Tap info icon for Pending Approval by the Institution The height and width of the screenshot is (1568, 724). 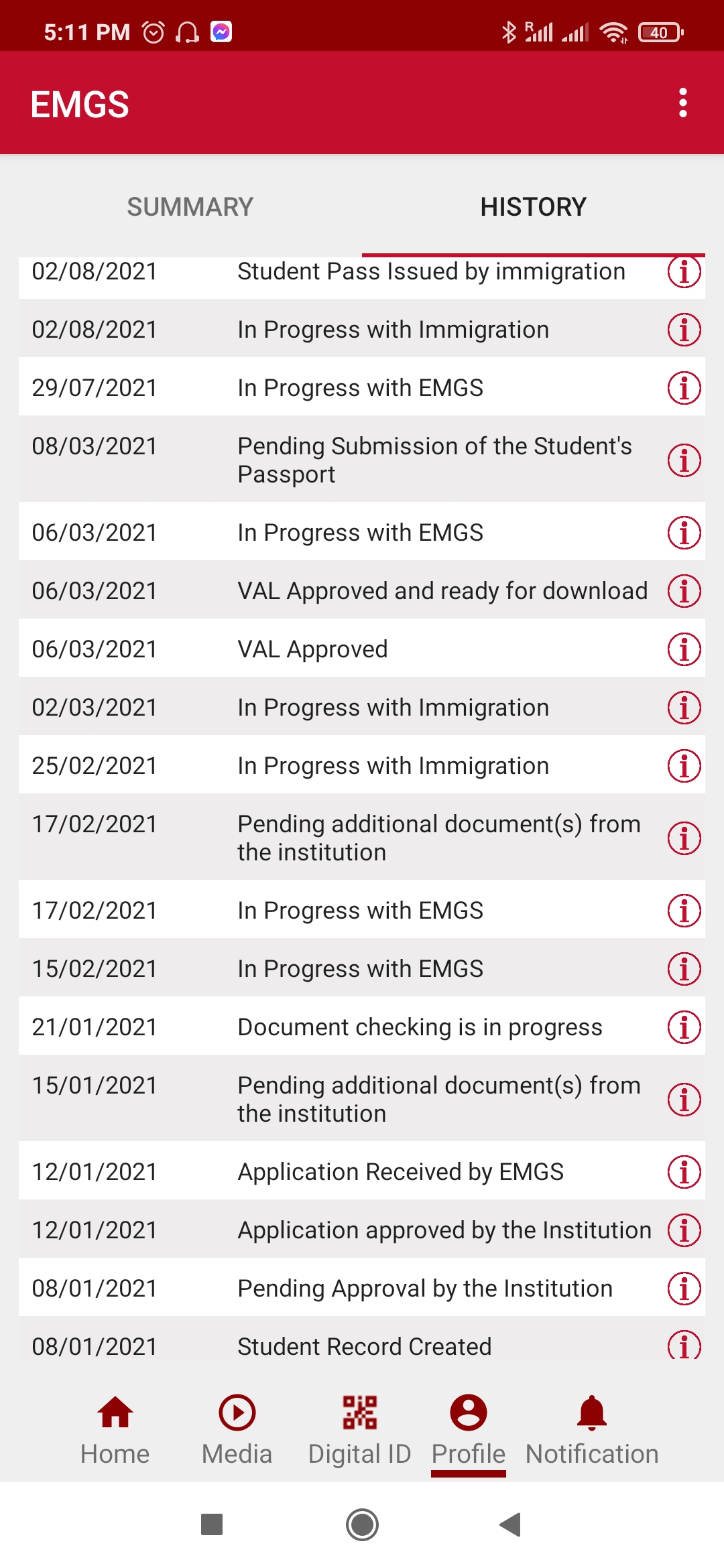point(684,1289)
